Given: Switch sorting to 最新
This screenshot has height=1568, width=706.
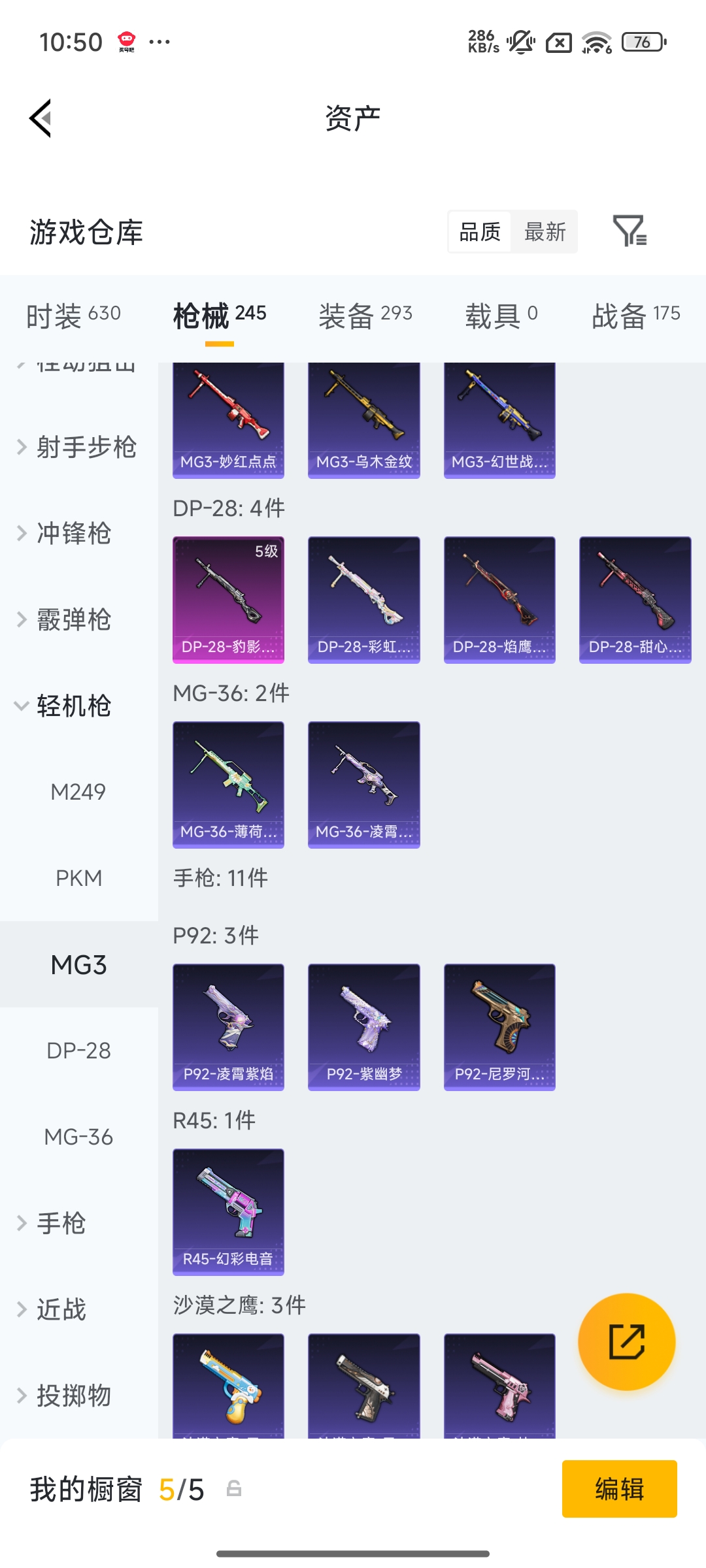Looking at the screenshot, I should coord(545,231).
